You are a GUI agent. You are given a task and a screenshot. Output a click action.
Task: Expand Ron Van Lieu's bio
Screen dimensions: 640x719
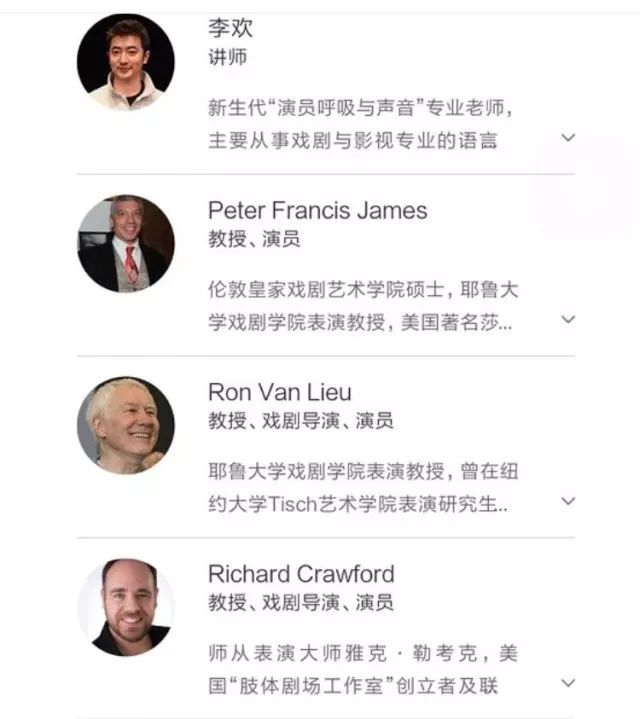point(568,501)
